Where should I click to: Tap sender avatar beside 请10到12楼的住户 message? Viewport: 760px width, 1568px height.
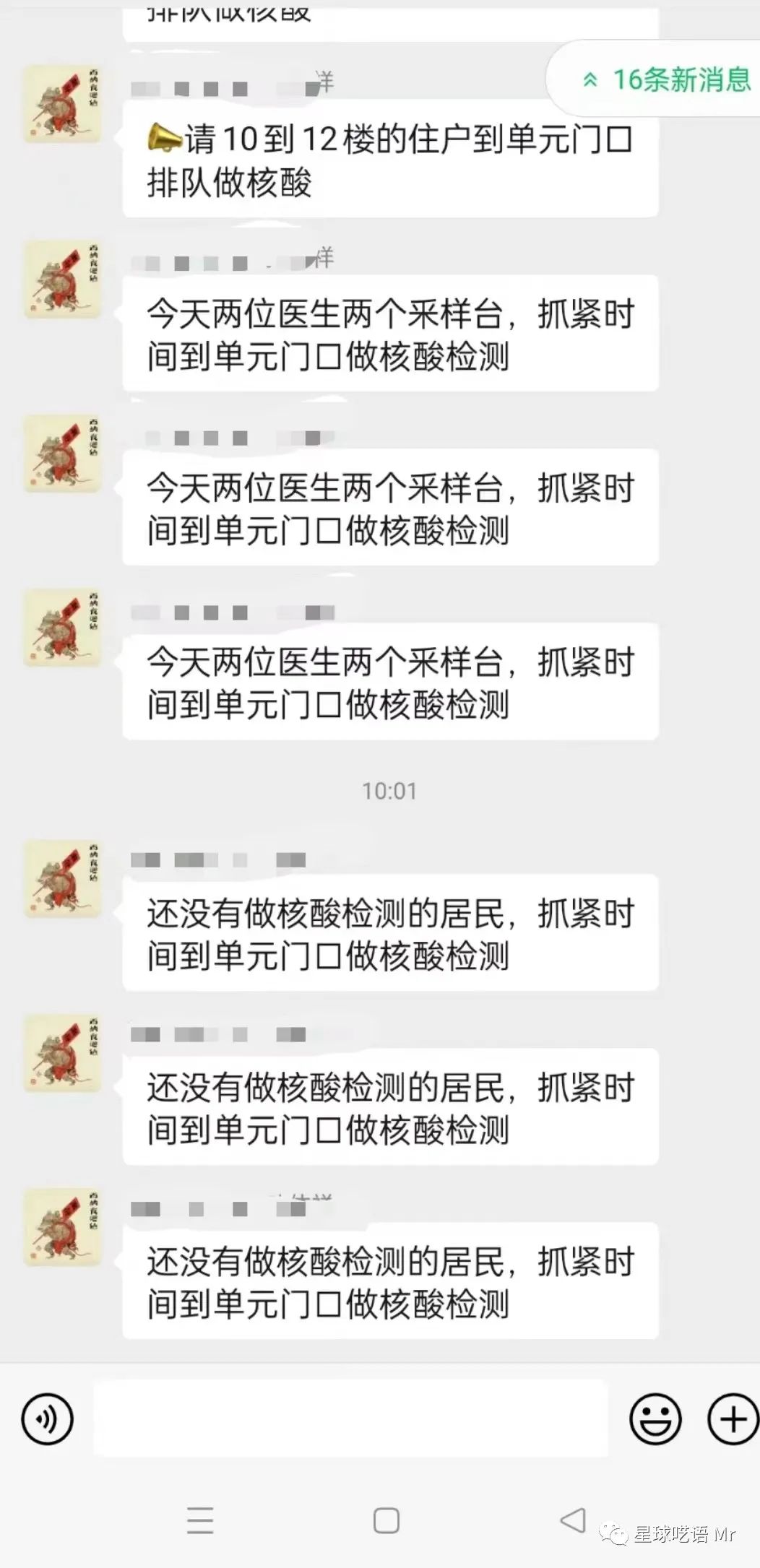pyautogui.click(x=62, y=104)
